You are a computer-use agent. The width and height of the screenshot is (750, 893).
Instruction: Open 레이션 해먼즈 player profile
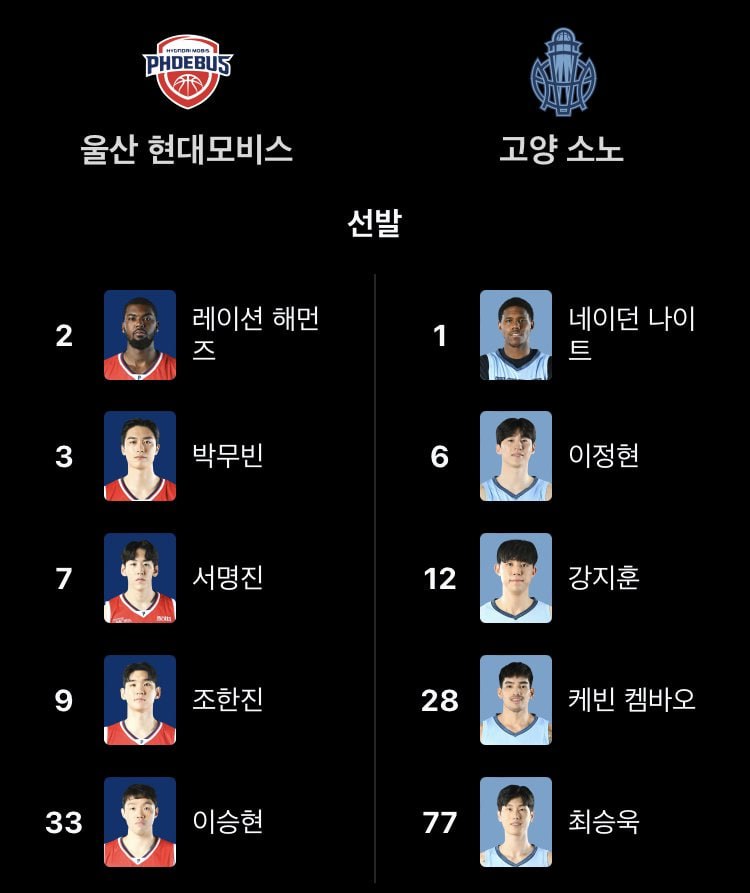pyautogui.click(x=255, y=334)
